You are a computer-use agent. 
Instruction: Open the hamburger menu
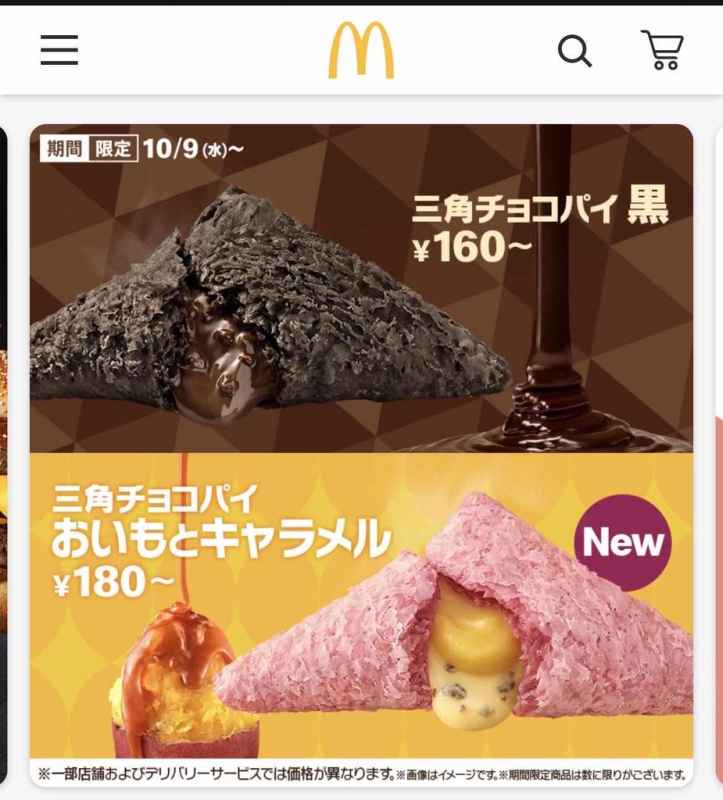59,50
